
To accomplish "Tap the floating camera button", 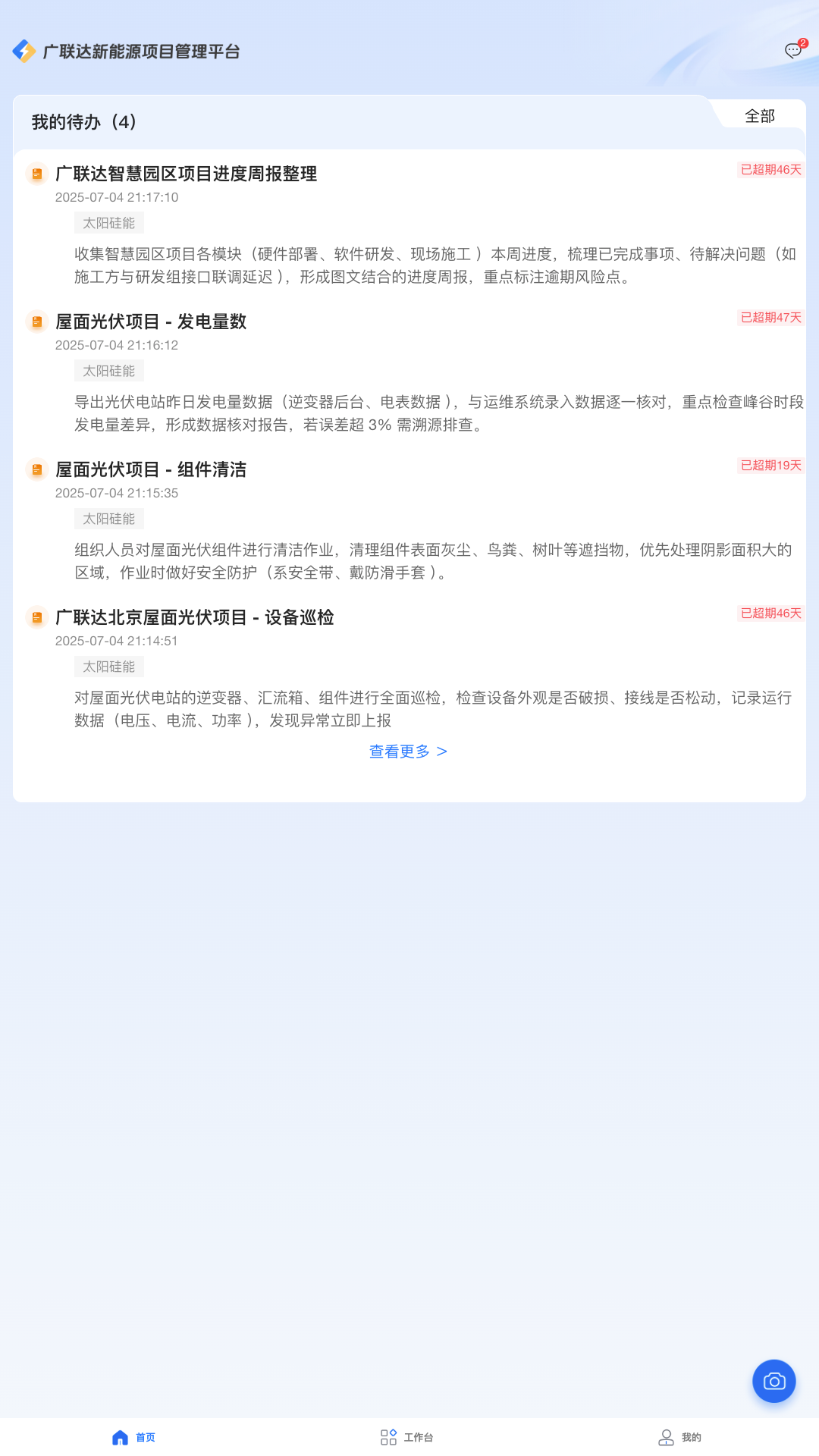I will (774, 1381).
